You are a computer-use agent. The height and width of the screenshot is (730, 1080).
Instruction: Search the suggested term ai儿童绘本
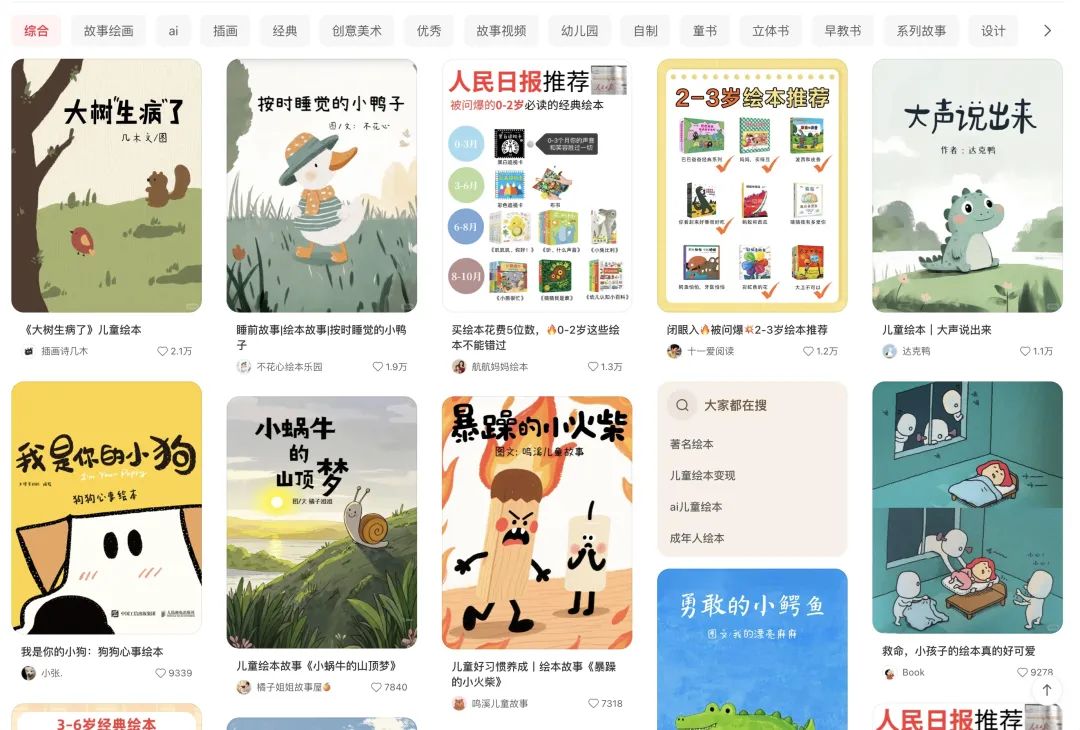click(x=696, y=507)
